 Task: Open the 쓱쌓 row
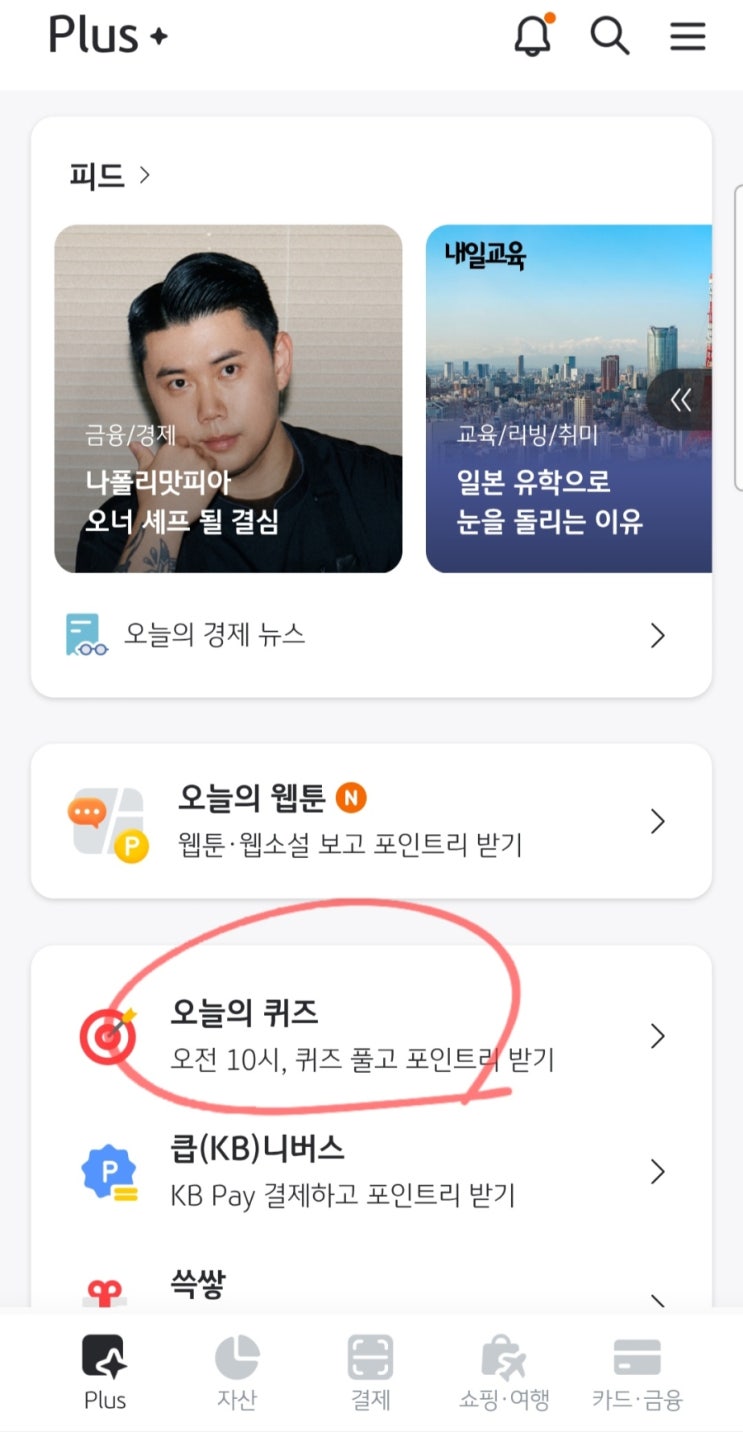(x=370, y=1285)
